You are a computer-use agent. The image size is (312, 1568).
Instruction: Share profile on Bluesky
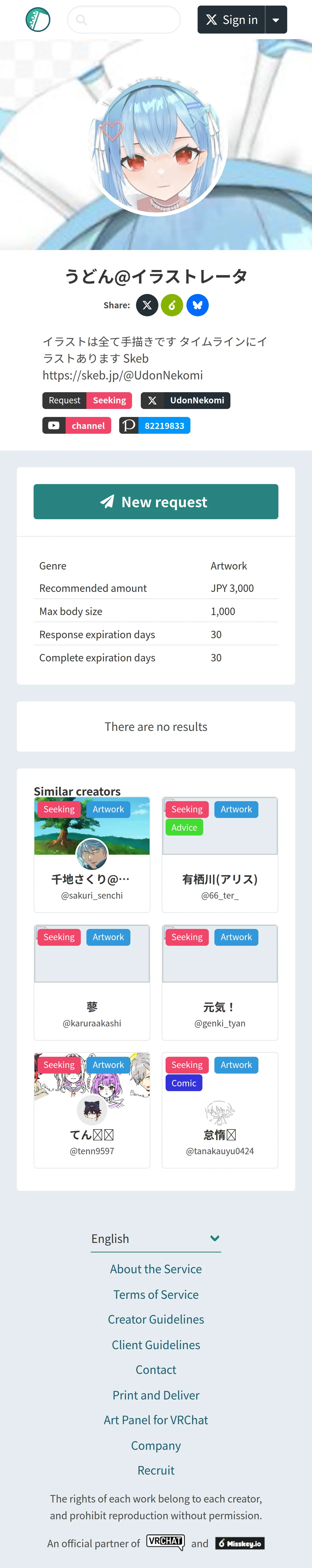(197, 305)
